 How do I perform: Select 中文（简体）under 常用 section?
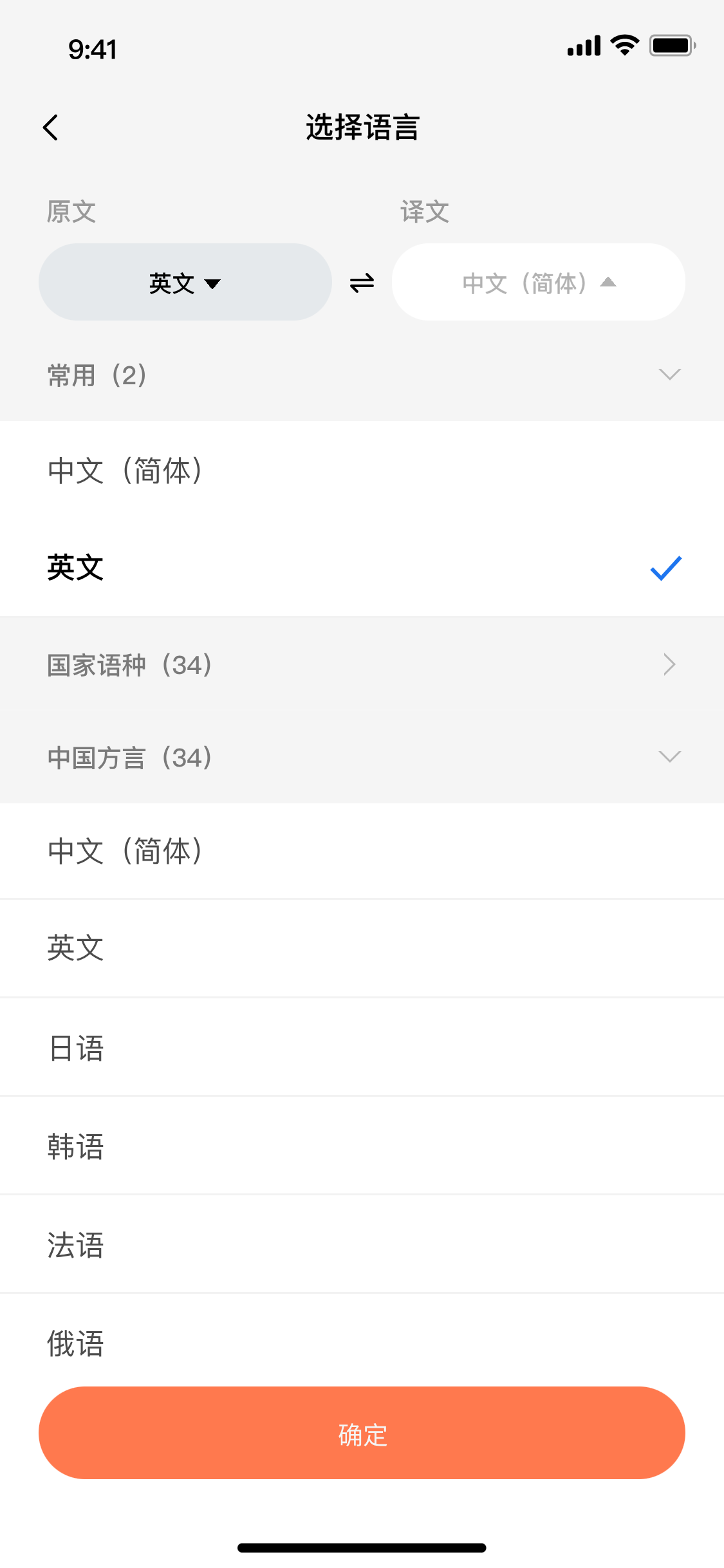coord(125,470)
